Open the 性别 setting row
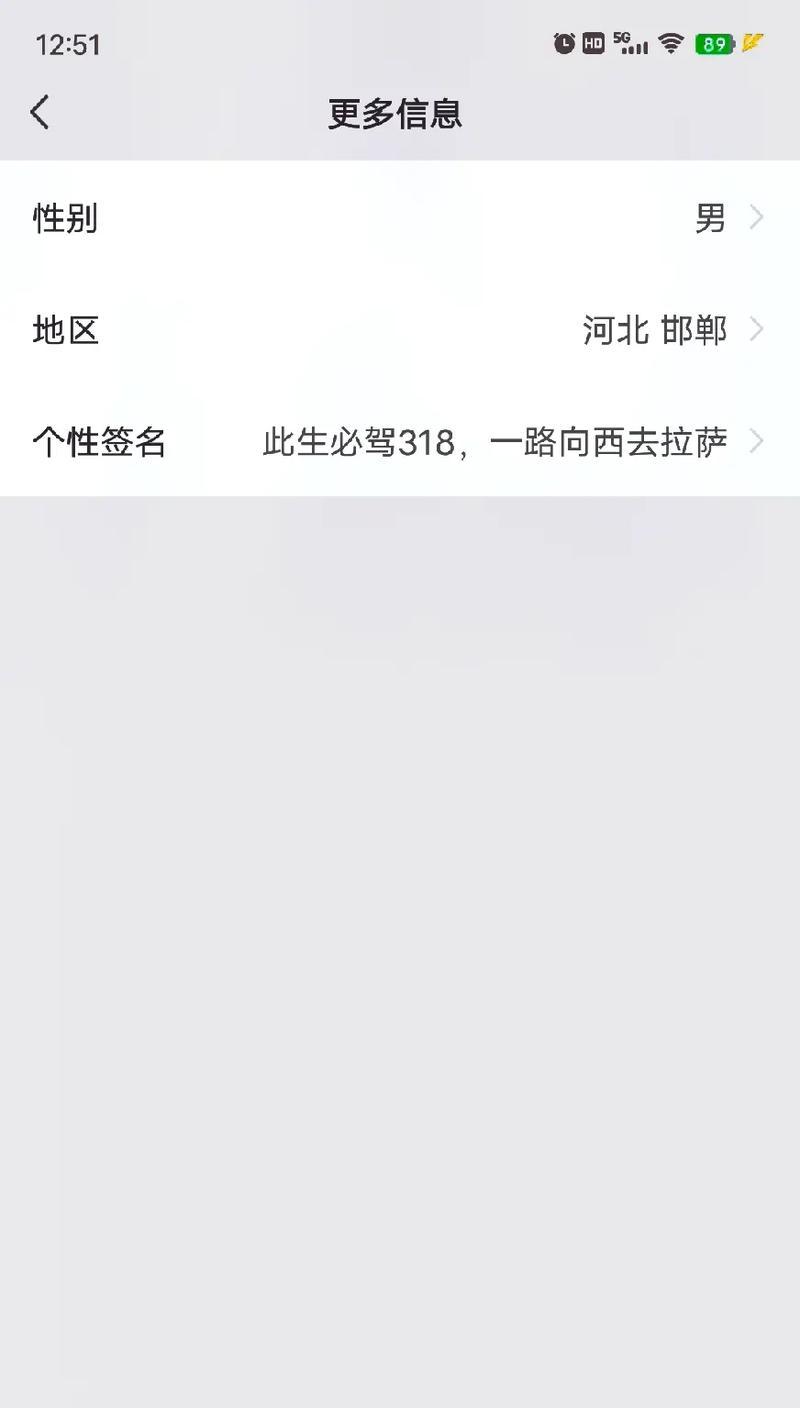This screenshot has height=1408, width=800. 400,217
